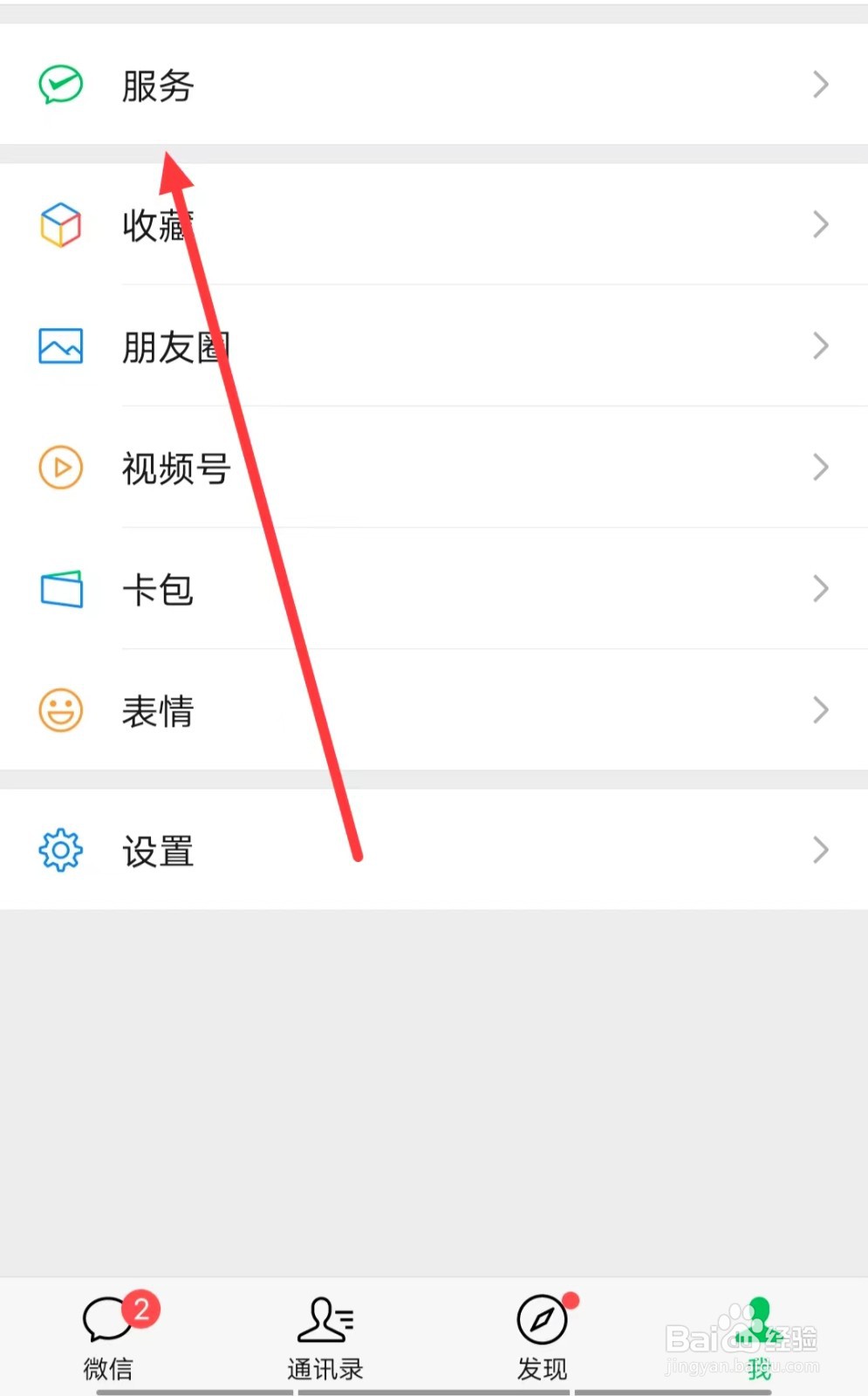The height and width of the screenshot is (1396, 868).
Task: Expand the 卡包 row arrow
Action: click(x=820, y=589)
